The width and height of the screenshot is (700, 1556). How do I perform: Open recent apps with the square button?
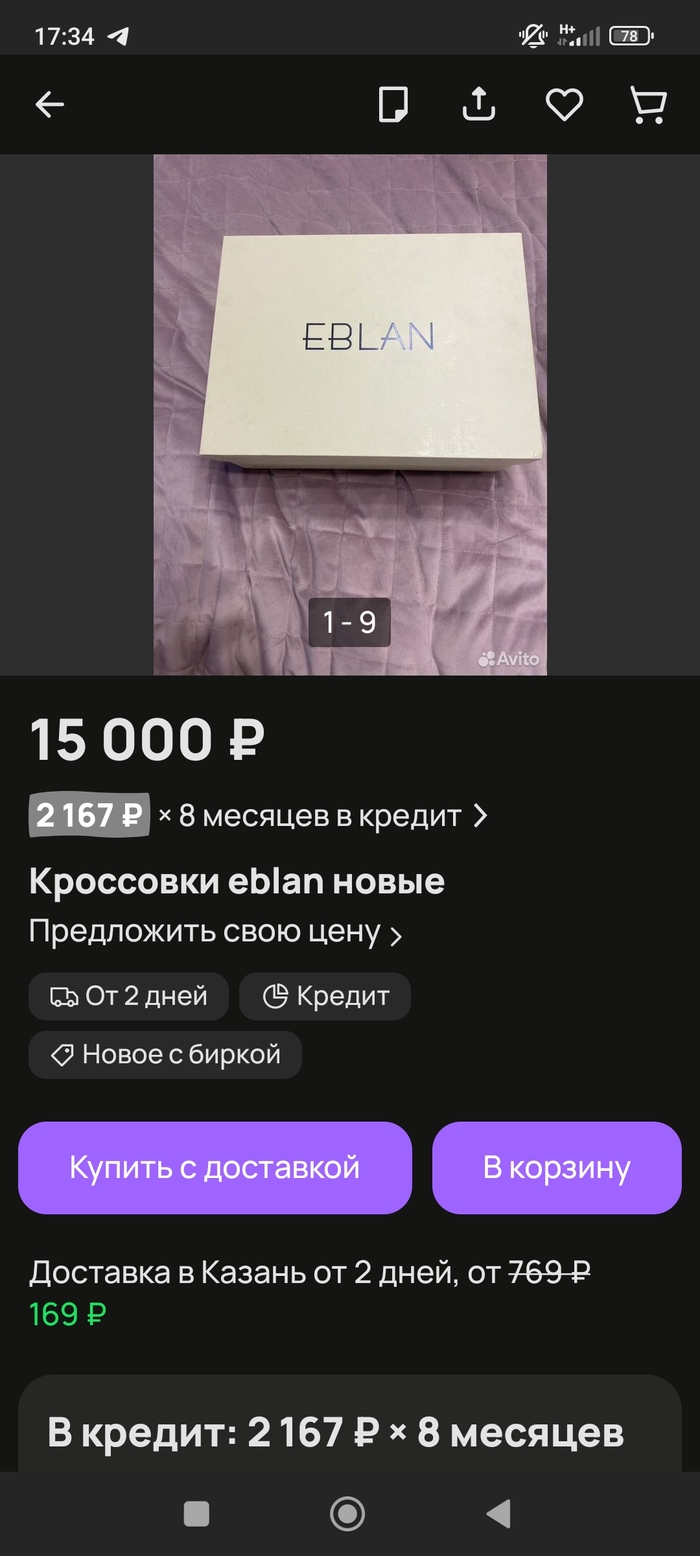[197, 1514]
